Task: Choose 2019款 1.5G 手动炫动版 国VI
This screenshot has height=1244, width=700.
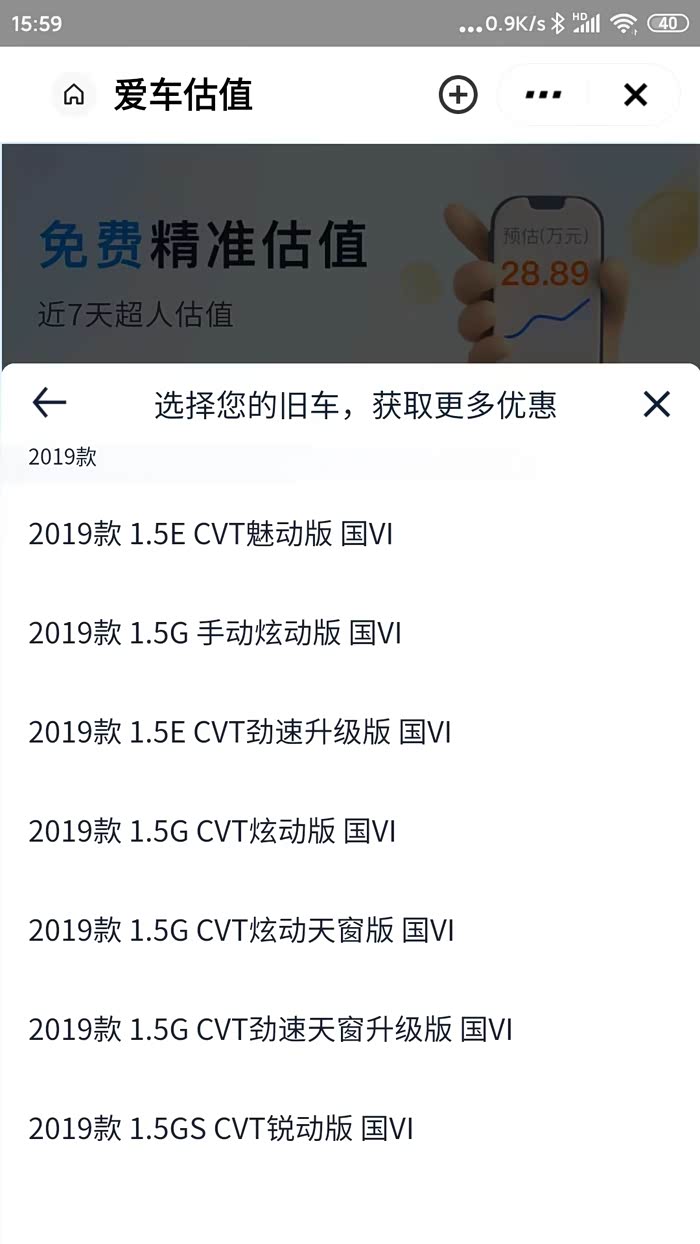Action: tap(215, 633)
